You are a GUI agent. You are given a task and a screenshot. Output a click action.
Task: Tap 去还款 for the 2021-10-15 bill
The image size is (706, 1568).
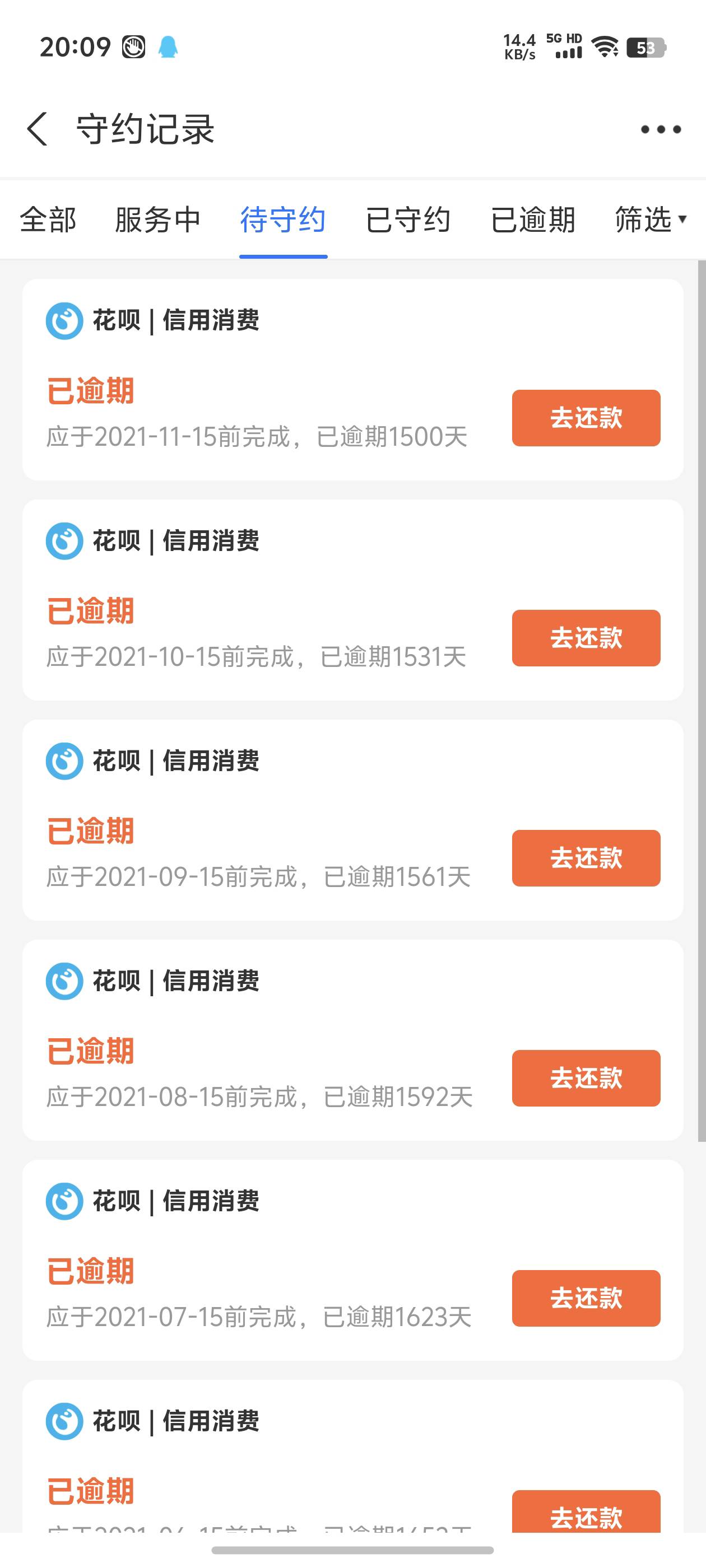[586, 638]
